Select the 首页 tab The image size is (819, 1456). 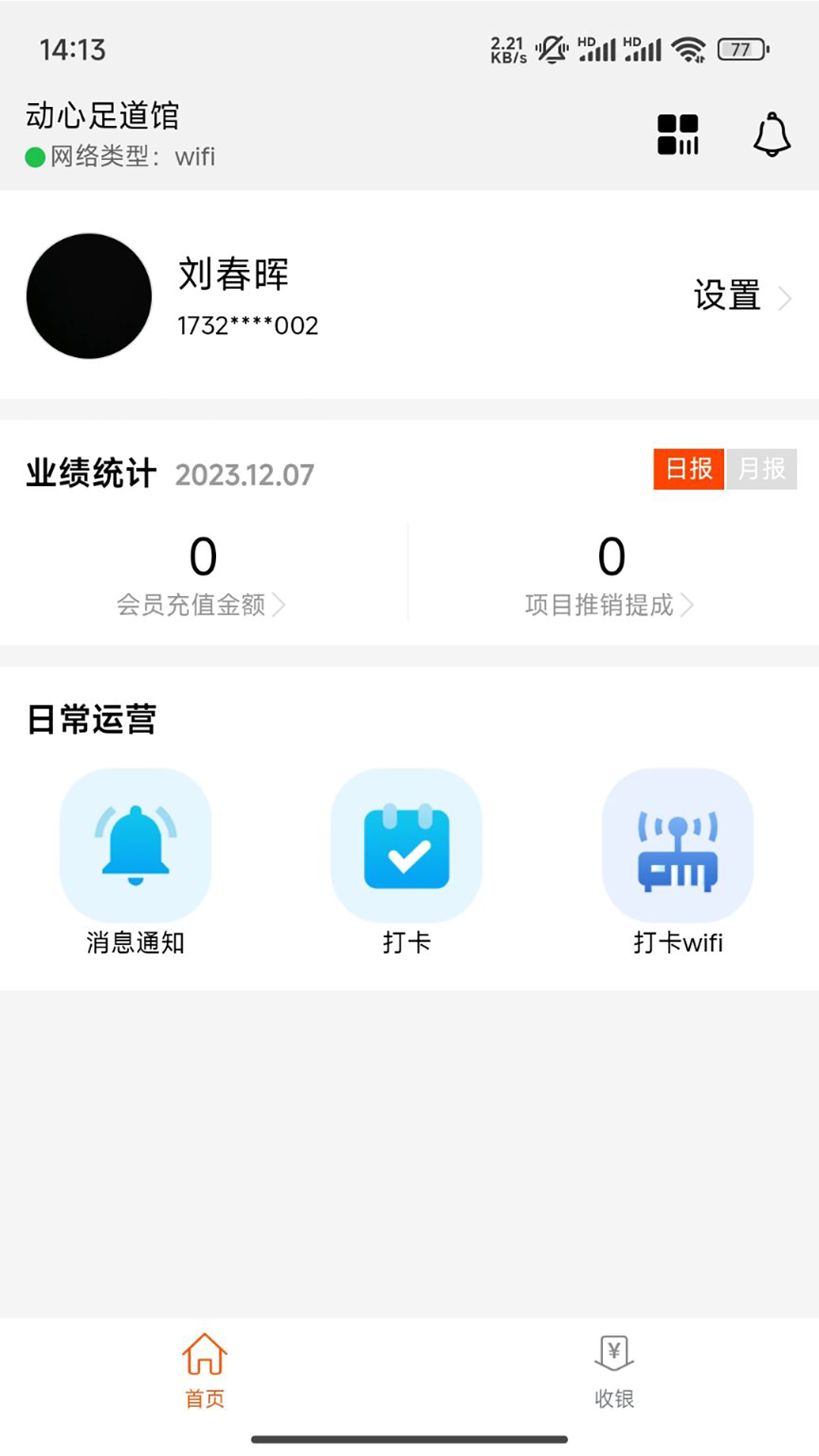click(x=205, y=1373)
